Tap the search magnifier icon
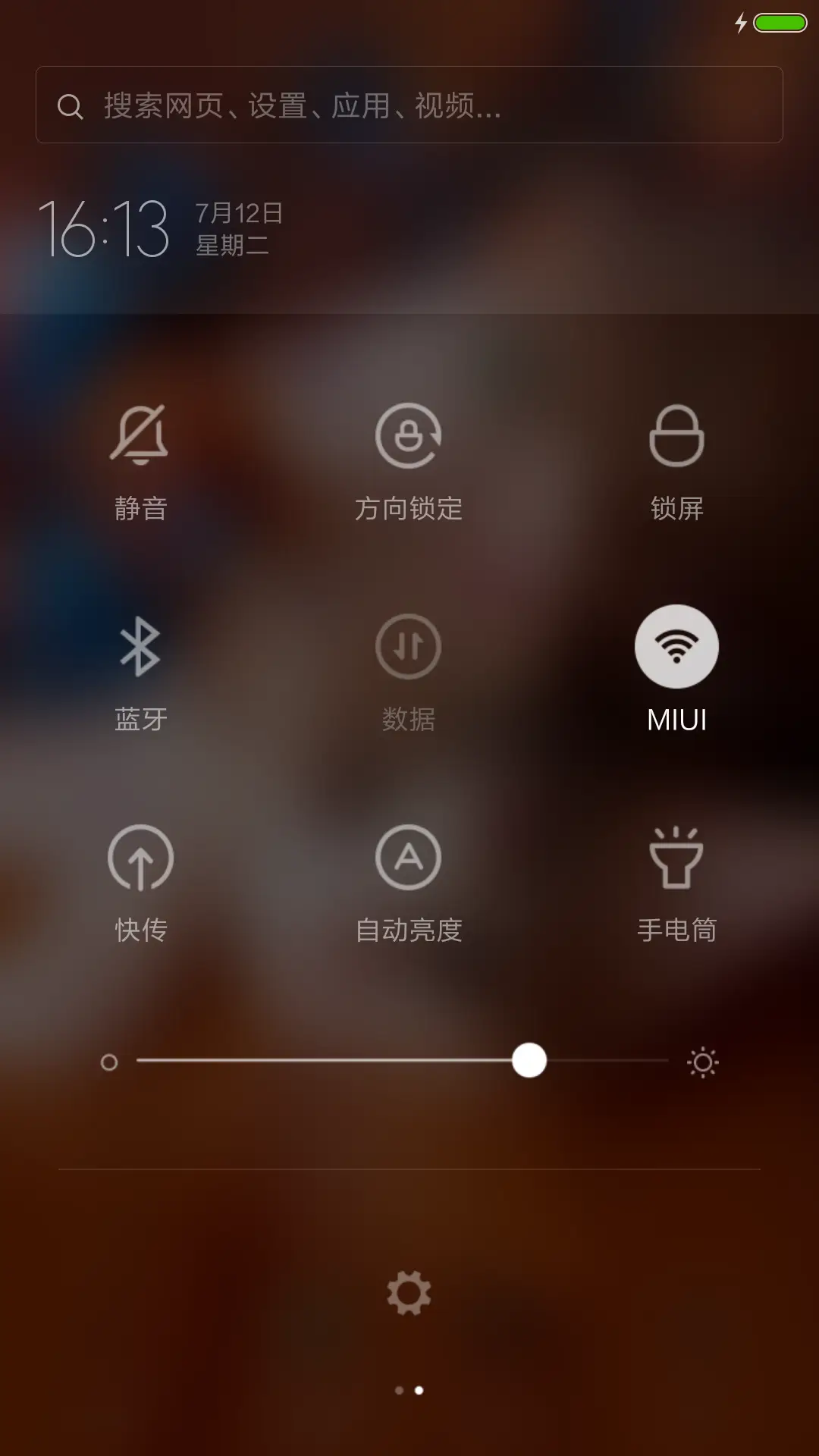 click(x=70, y=106)
